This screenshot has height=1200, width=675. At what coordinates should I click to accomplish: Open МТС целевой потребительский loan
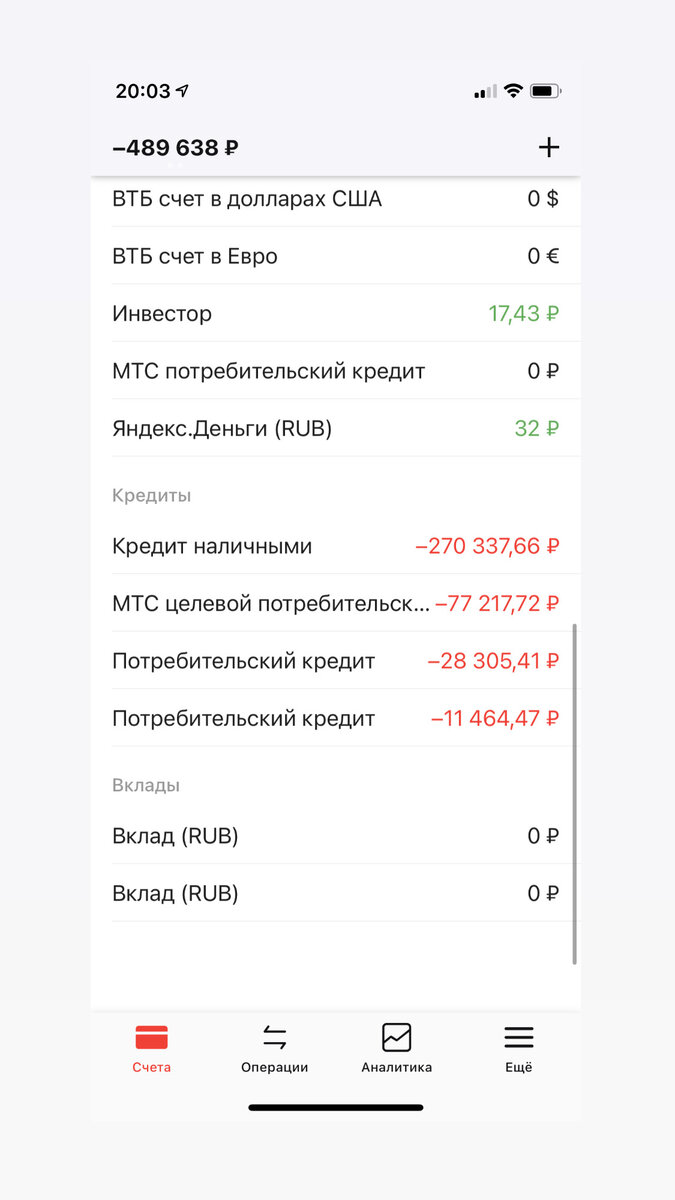tap(336, 603)
